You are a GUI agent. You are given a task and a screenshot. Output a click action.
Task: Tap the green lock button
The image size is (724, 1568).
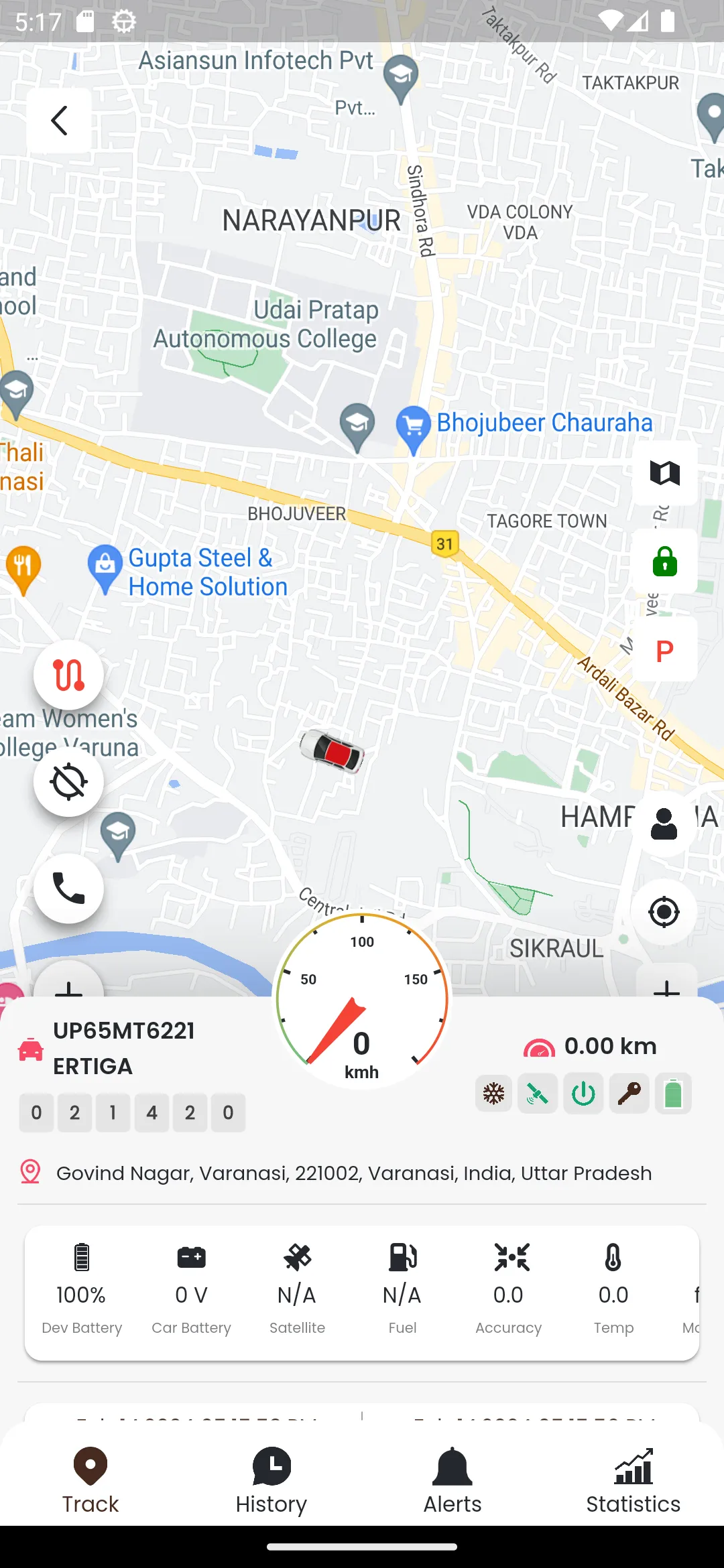click(x=664, y=562)
